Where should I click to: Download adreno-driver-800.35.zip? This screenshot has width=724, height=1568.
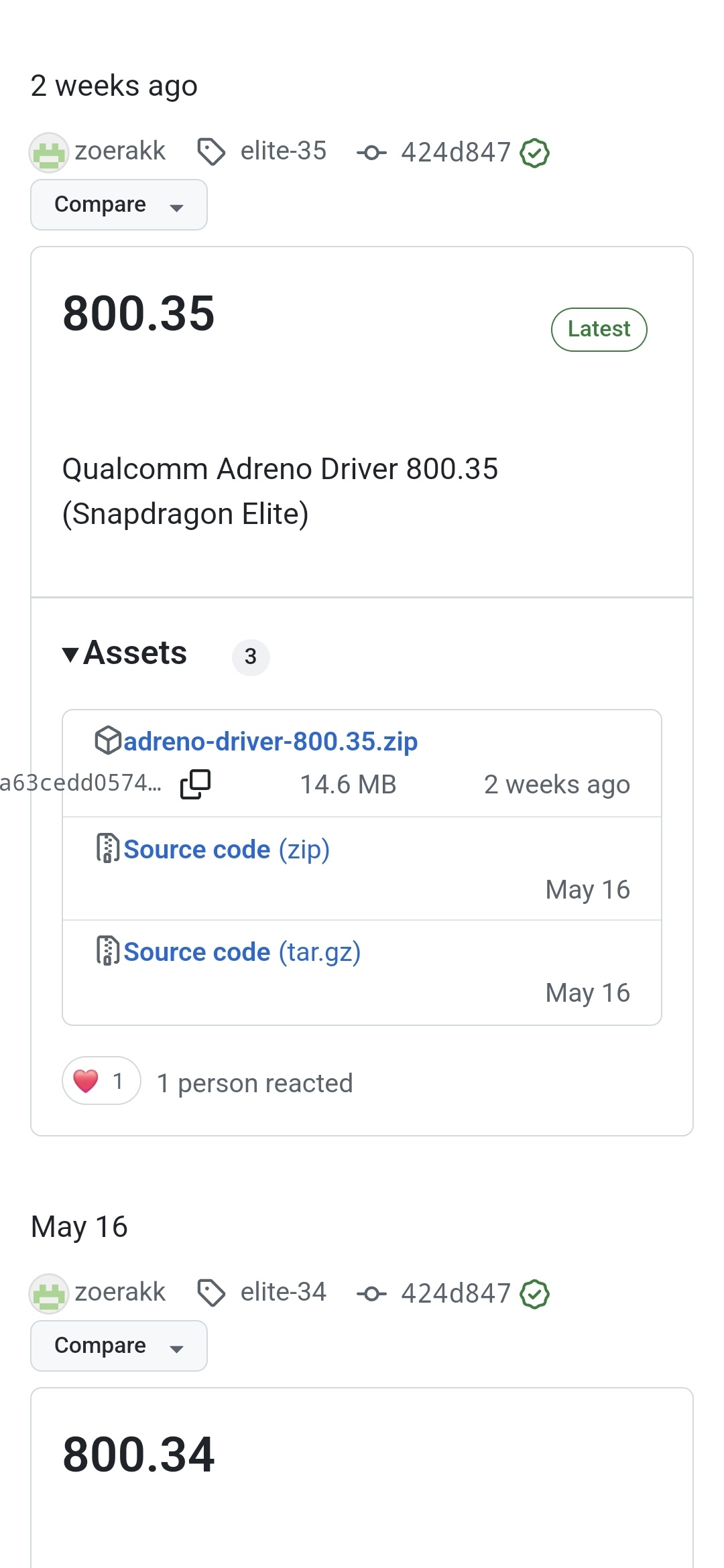click(x=270, y=741)
